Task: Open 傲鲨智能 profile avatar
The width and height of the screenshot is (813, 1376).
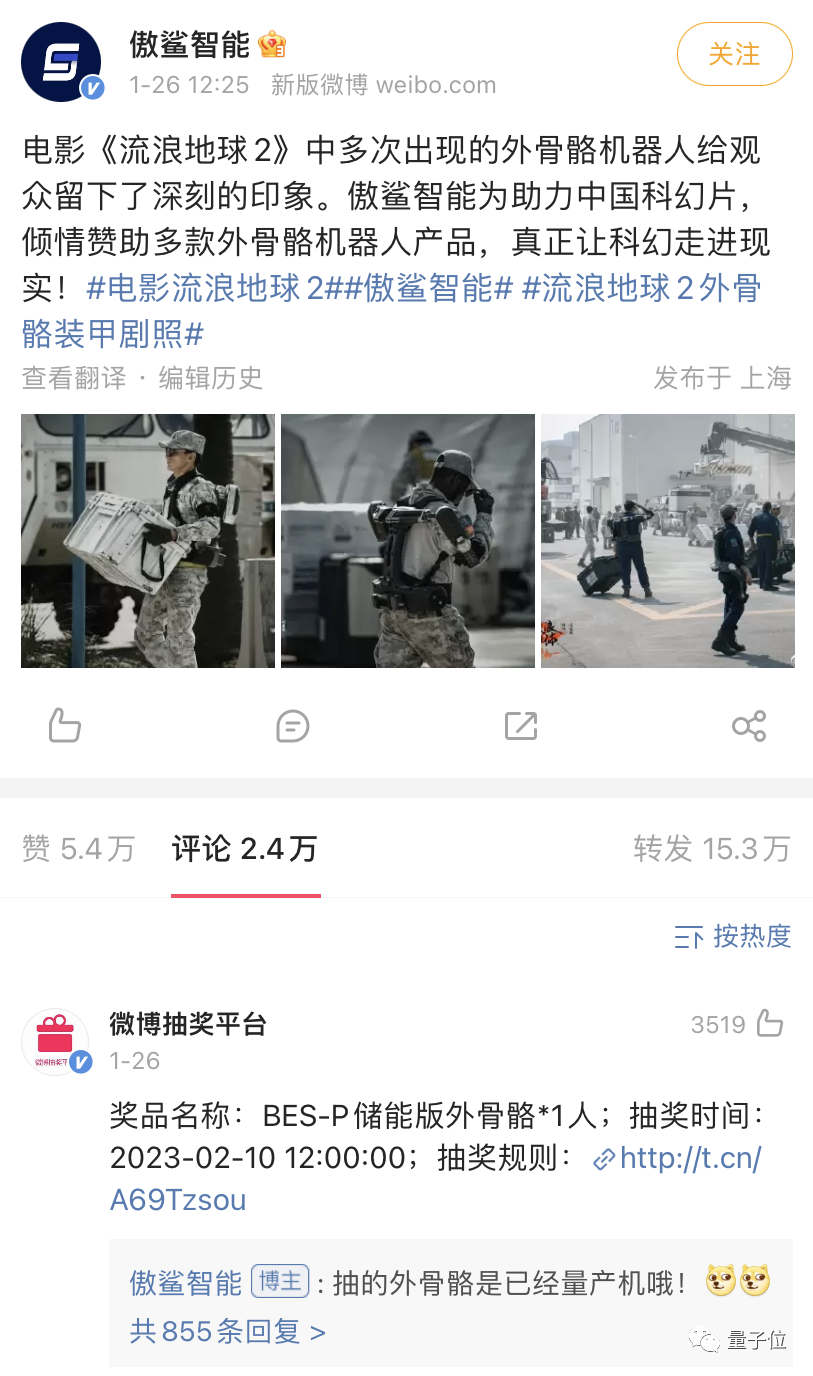Action: point(61,62)
